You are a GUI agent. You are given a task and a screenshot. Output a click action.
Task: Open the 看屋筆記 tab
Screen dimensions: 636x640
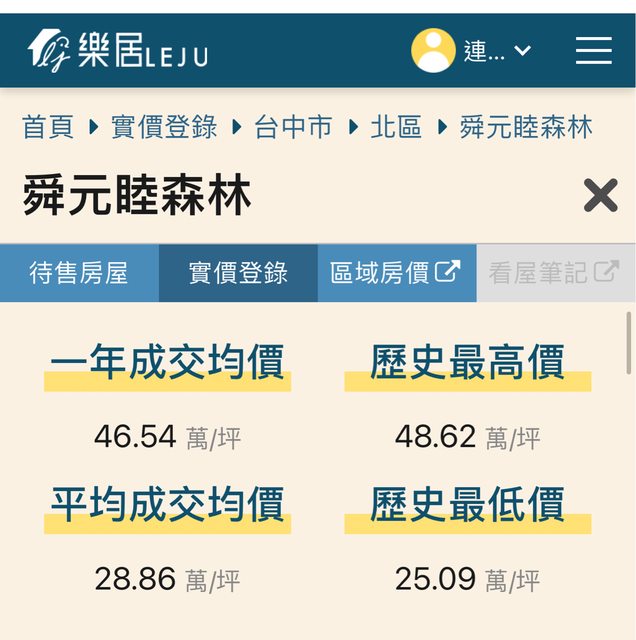(554, 272)
